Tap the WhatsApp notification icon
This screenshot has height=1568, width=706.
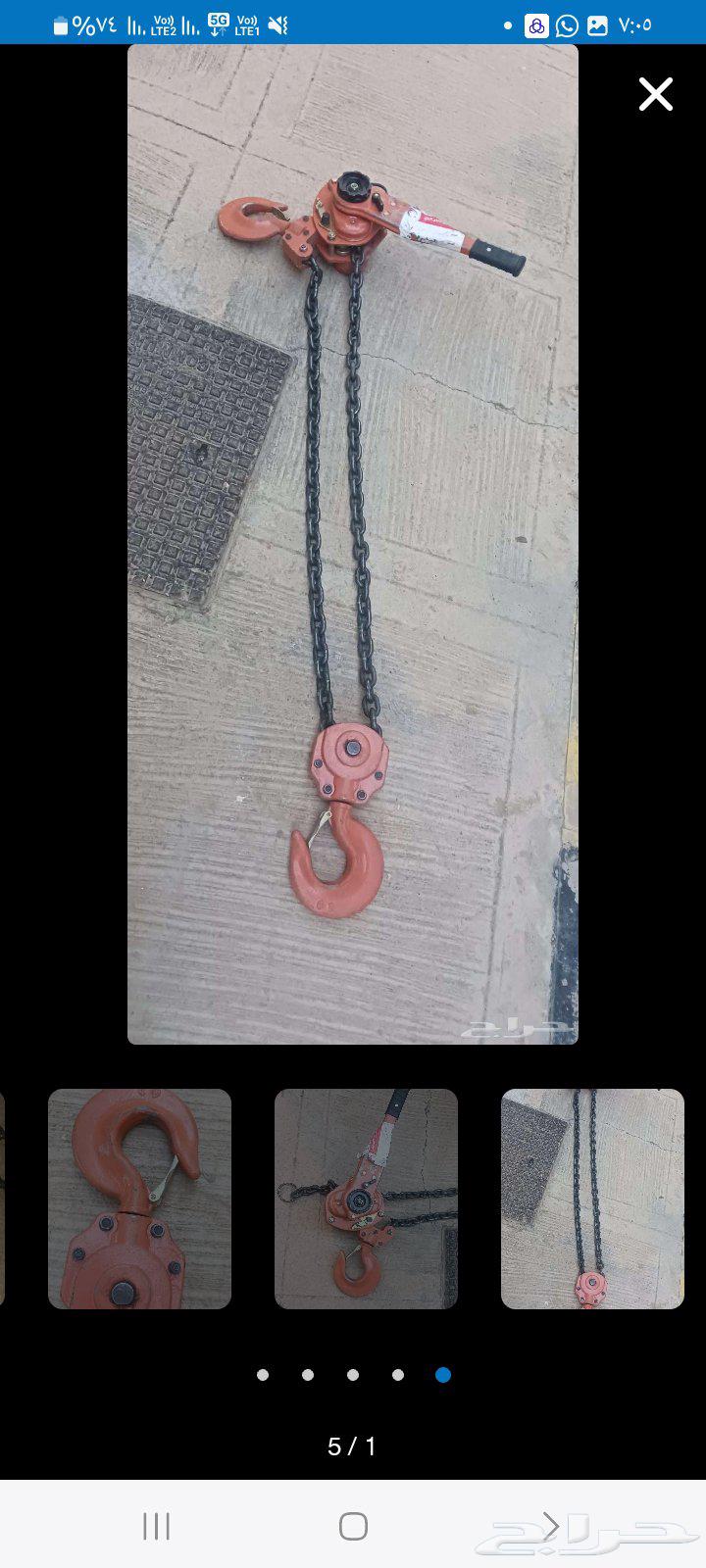point(567,25)
